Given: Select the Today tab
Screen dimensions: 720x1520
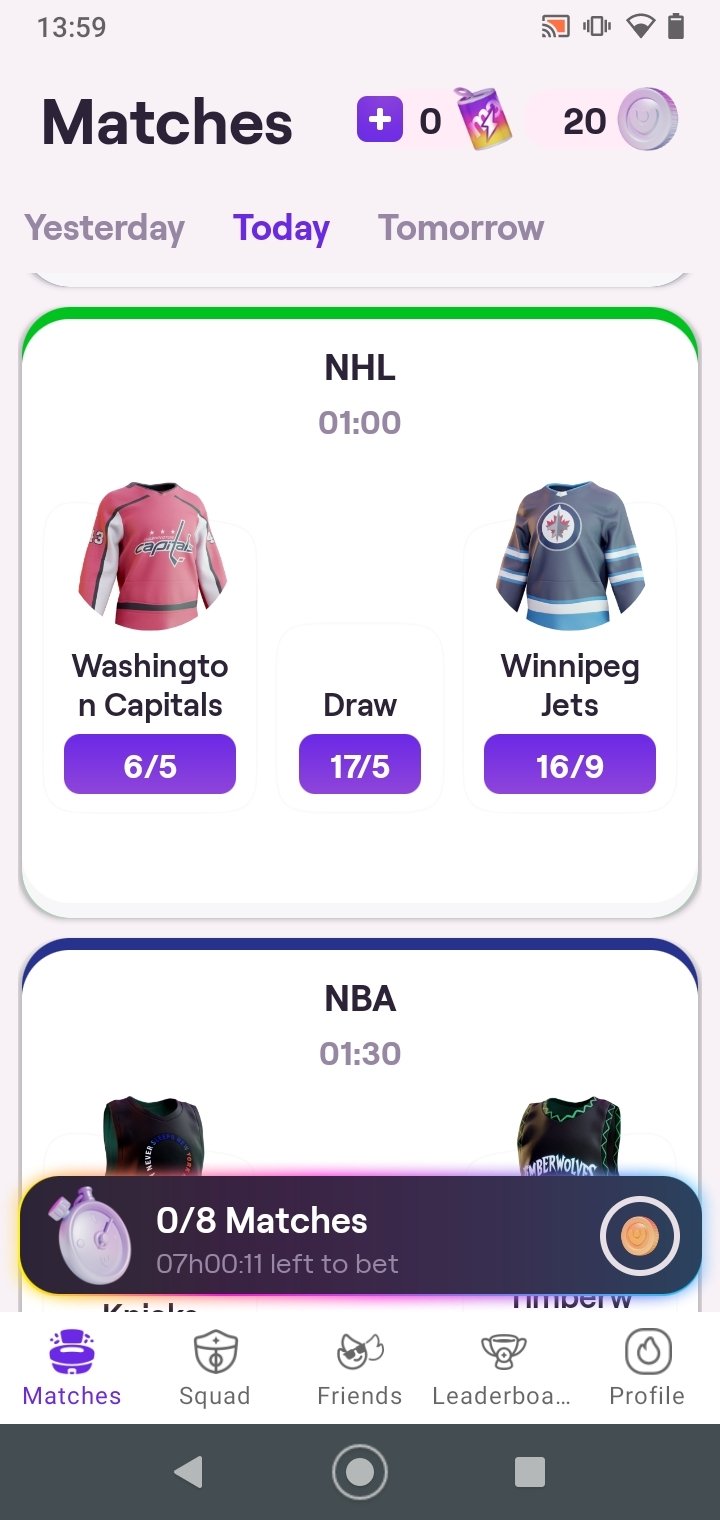Looking at the screenshot, I should point(281,228).
